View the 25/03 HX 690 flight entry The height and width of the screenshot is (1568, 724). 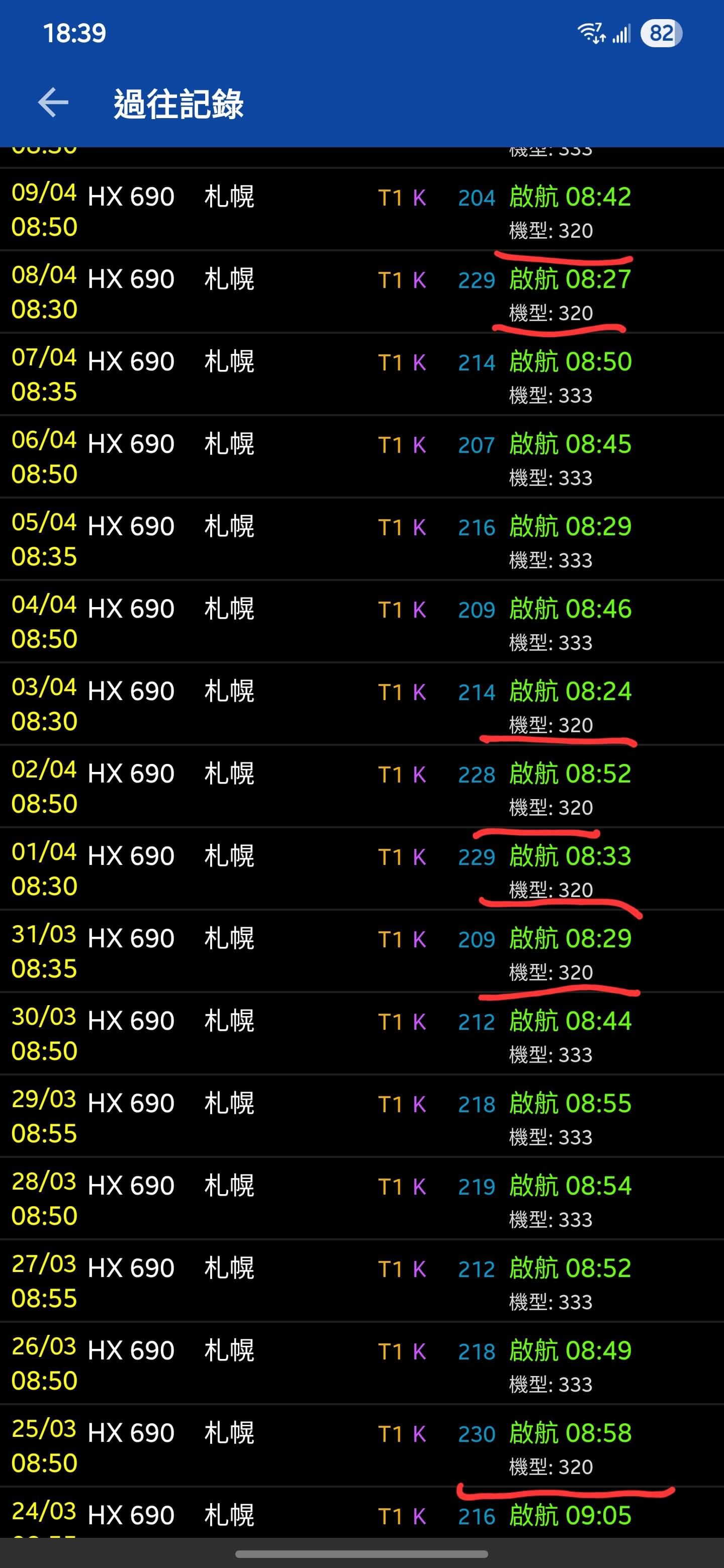361,1446
